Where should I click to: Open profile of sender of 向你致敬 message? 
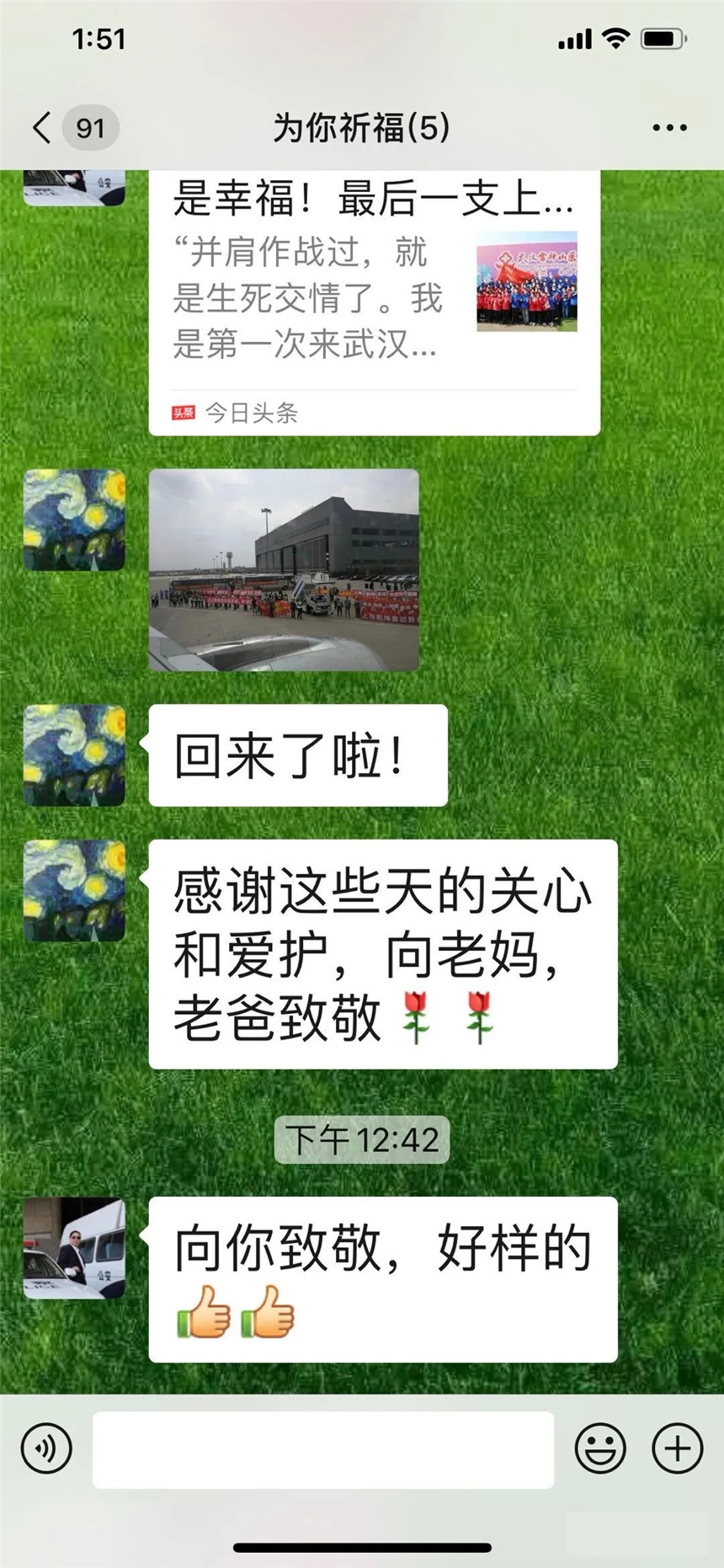(x=74, y=1247)
